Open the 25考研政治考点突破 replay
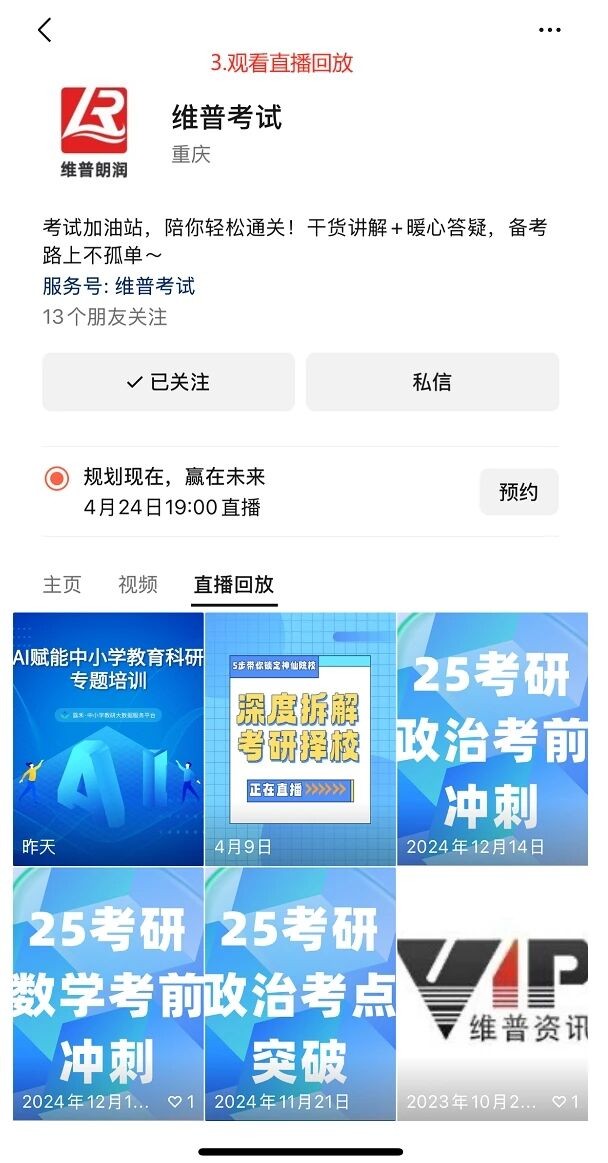 [x=300, y=994]
